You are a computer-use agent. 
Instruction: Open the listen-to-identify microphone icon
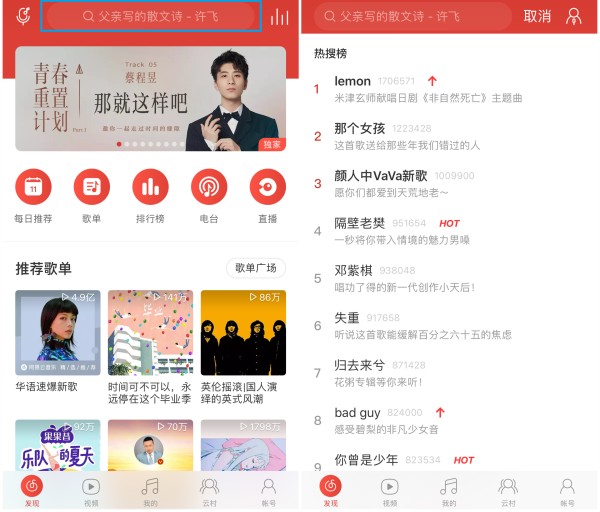point(23,17)
